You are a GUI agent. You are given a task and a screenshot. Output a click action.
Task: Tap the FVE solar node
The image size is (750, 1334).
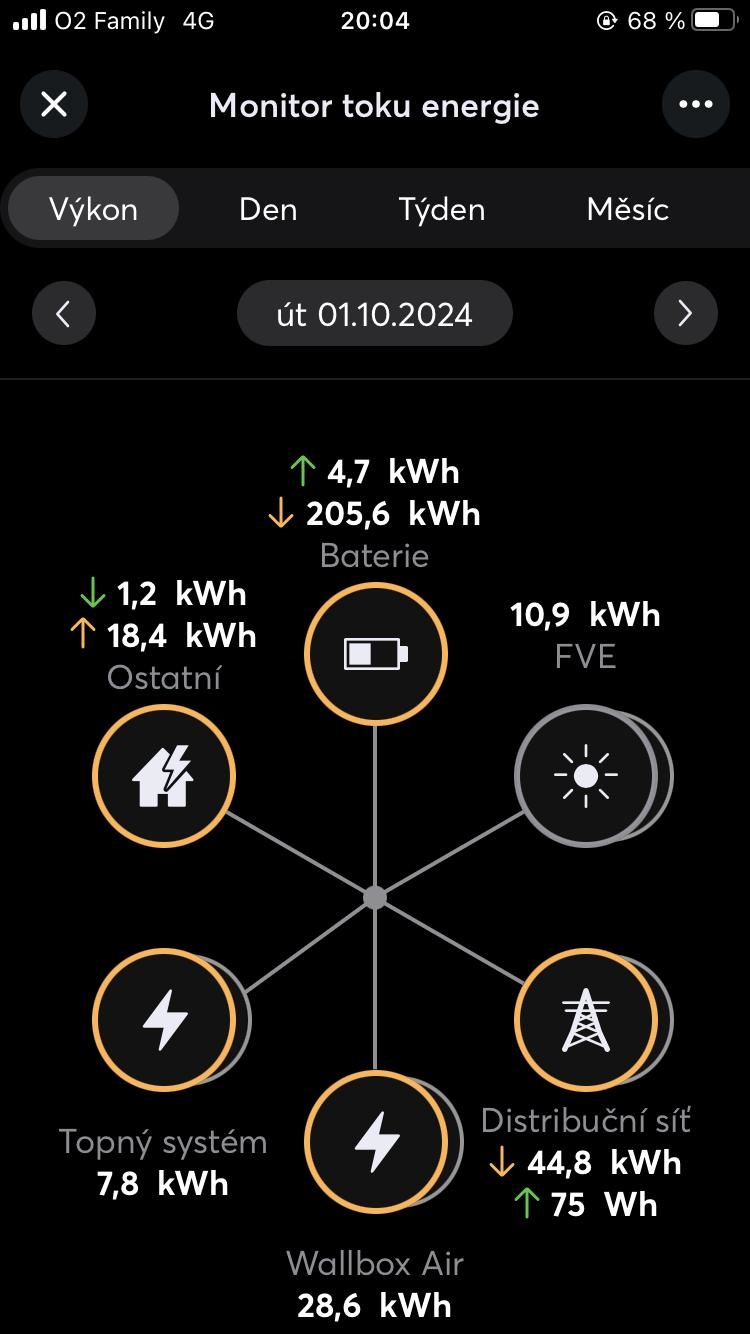point(587,776)
